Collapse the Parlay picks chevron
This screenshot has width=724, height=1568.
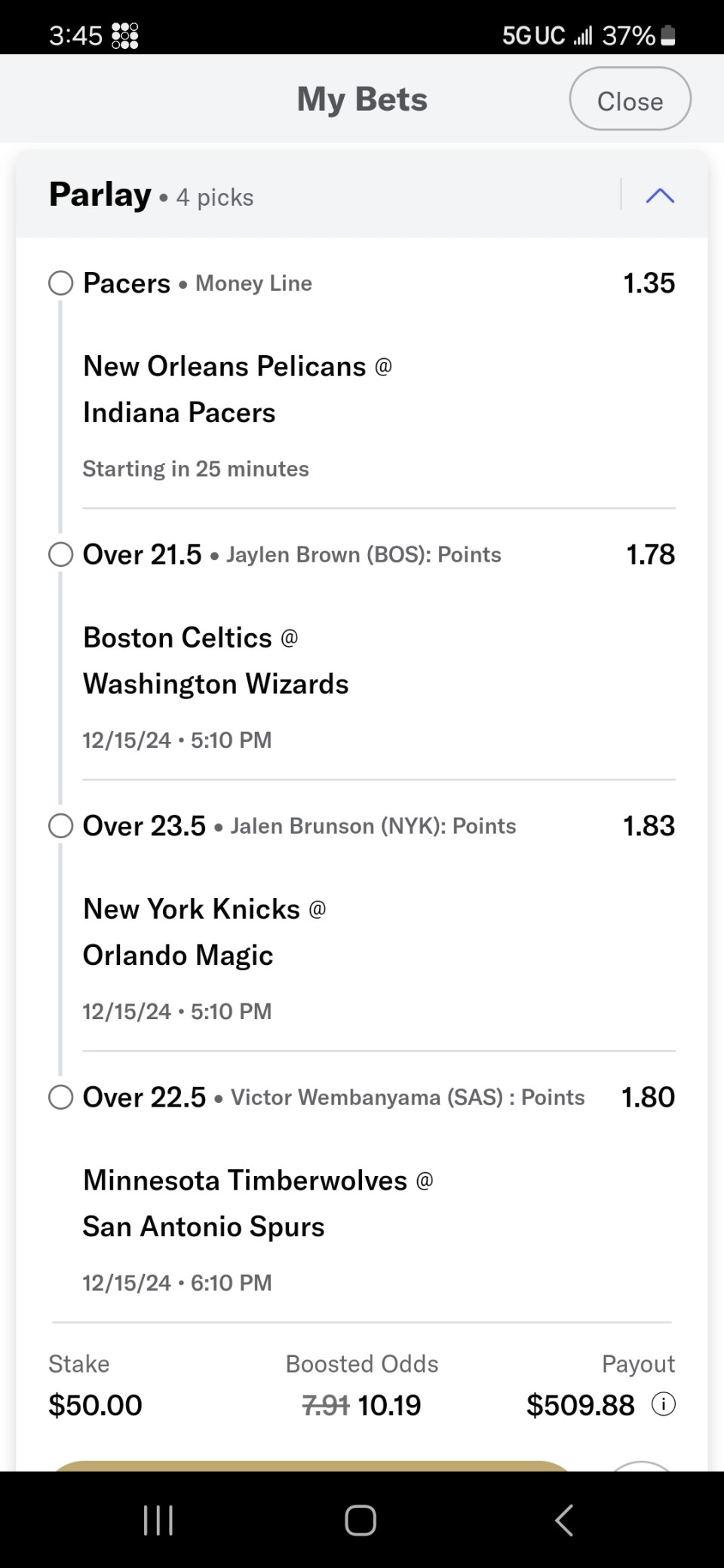[x=660, y=196]
